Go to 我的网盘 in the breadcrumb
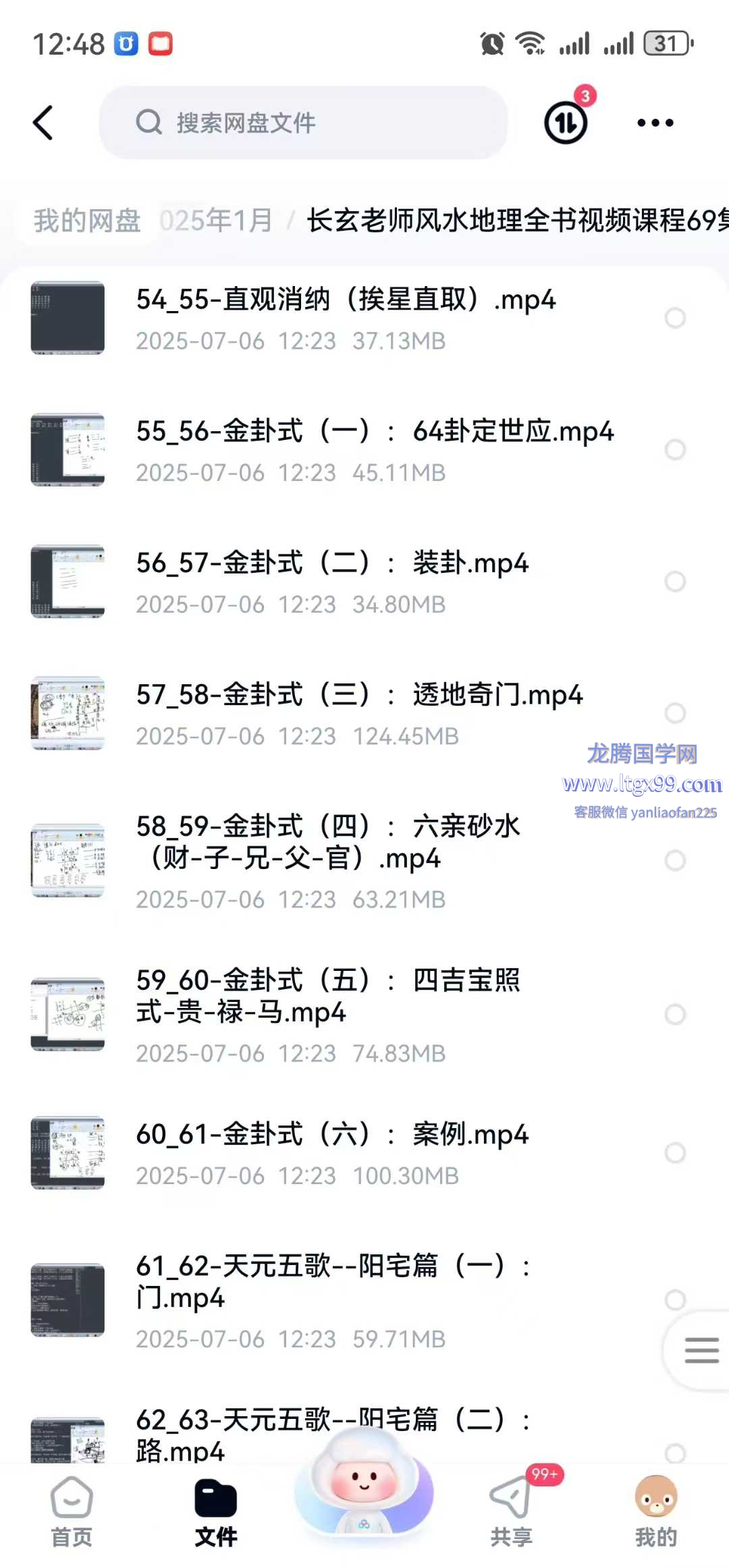729x1568 pixels. (88, 221)
